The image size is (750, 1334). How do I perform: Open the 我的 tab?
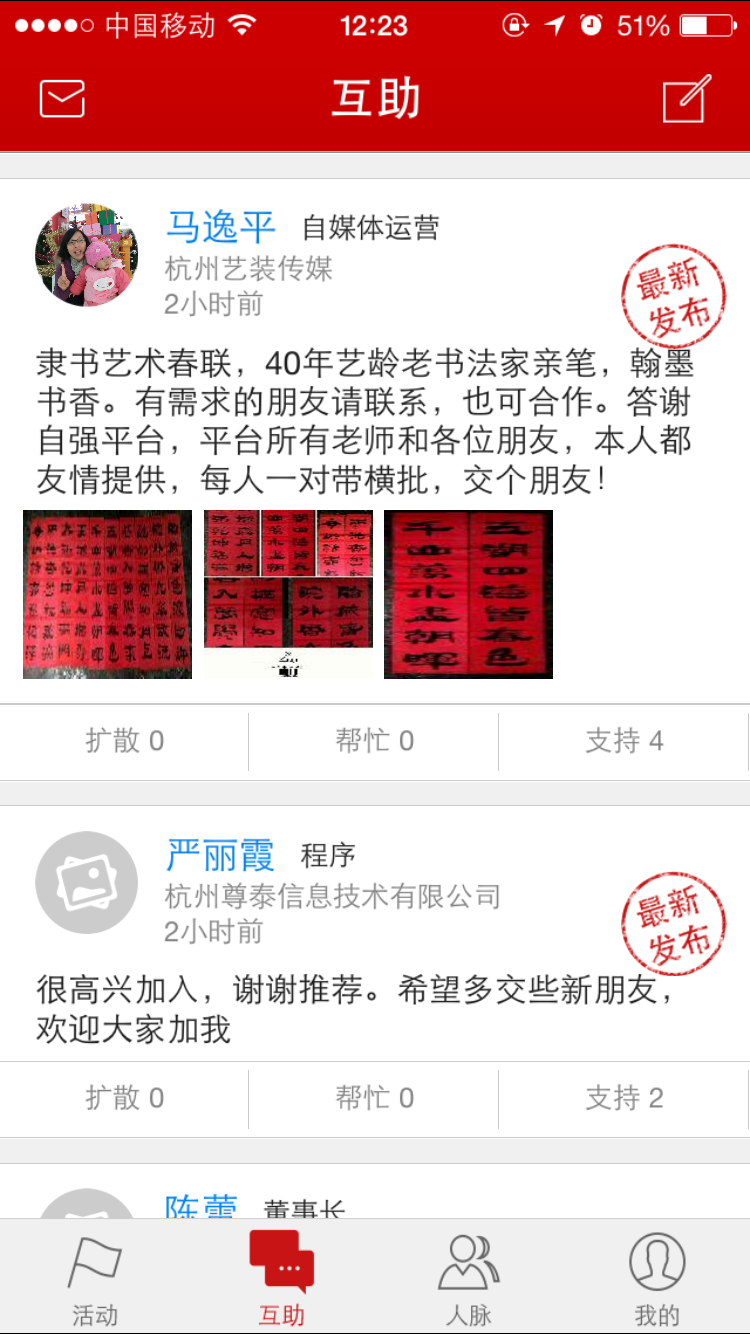tap(656, 1278)
